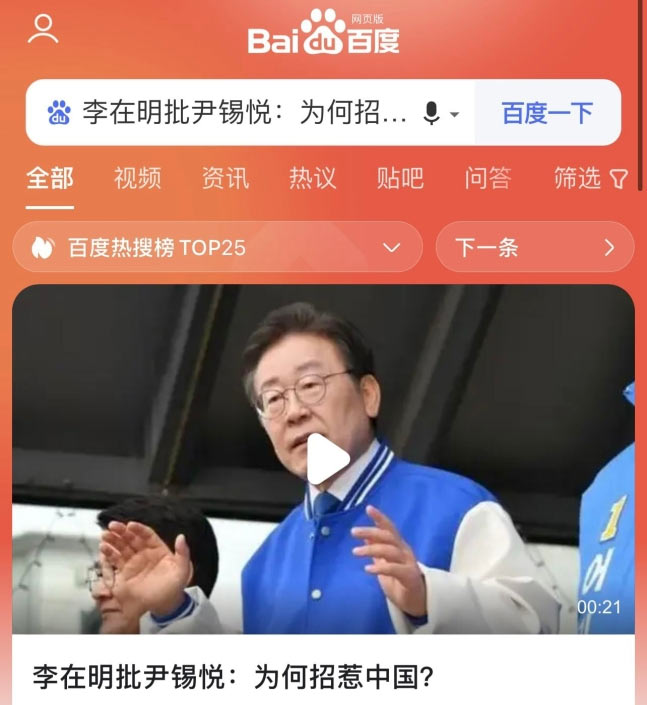Play the video of the speech
Screen dimensions: 647x705
[x=324, y=459]
